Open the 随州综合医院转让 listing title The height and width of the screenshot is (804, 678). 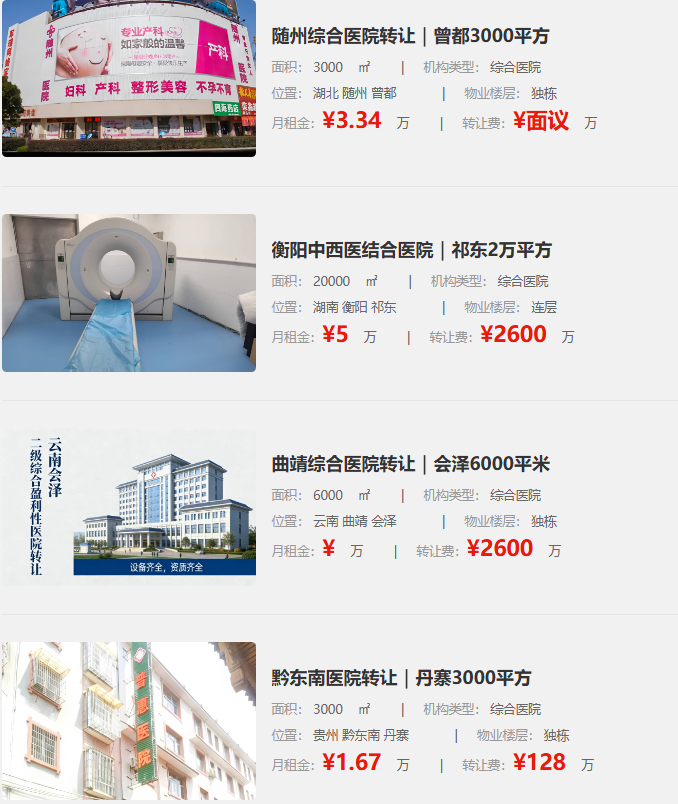tap(410, 36)
